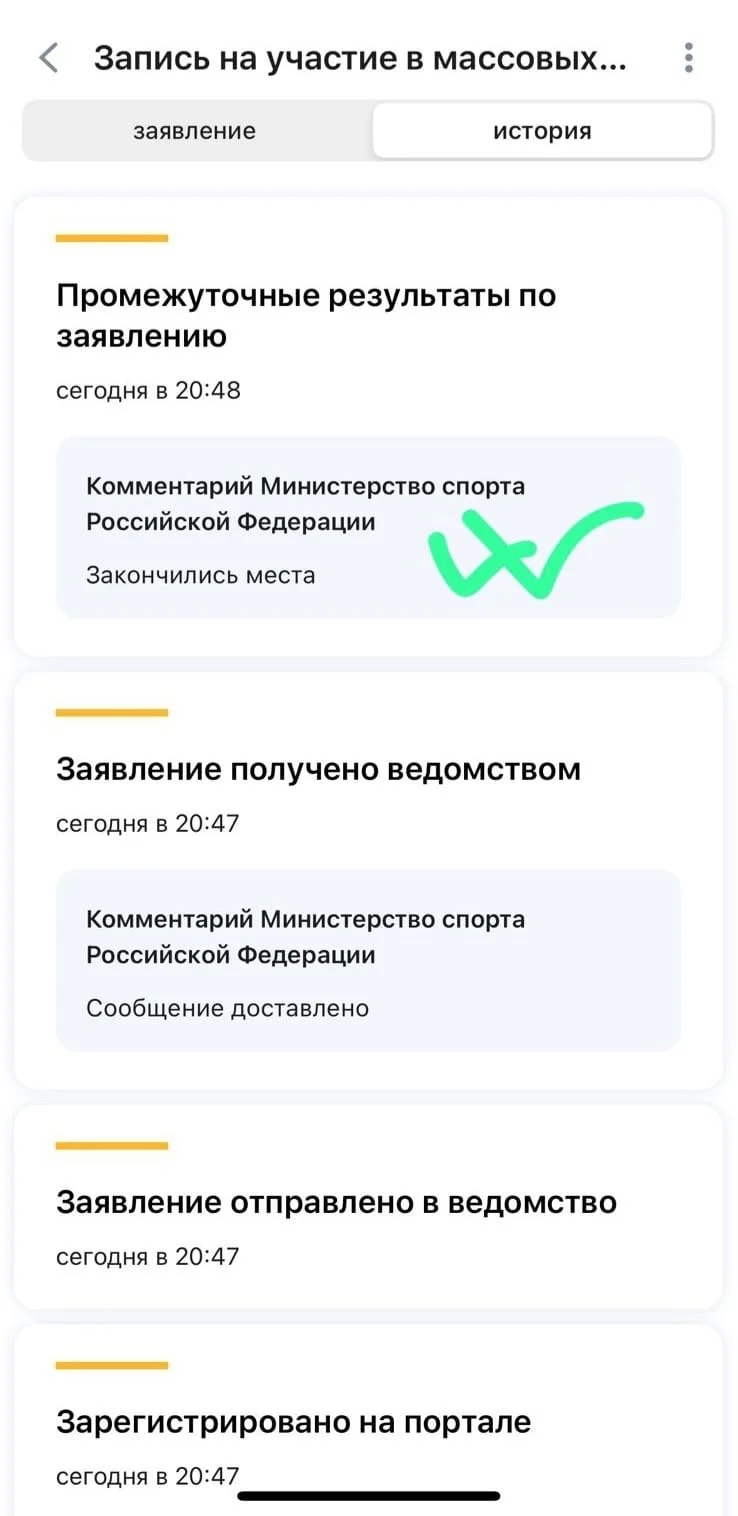The image size is (738, 1516).
Task: Switch to the «заявление» tab
Action: 195,131
